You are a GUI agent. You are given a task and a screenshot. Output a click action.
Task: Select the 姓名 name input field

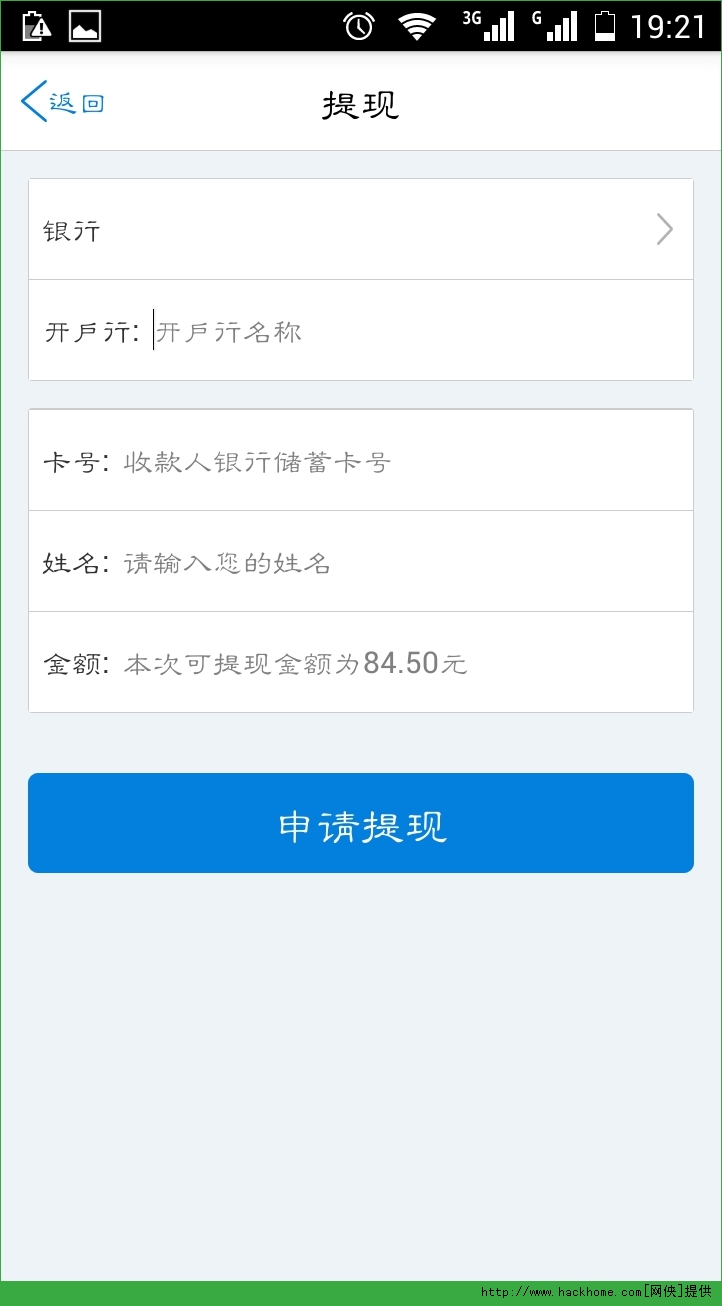400,563
